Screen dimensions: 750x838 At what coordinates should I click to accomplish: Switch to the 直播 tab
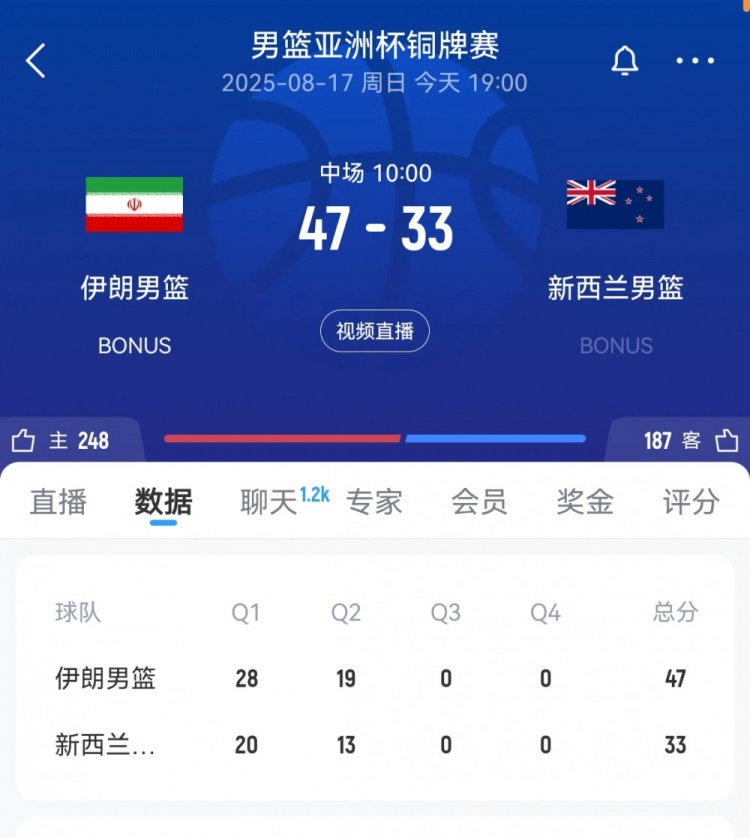pos(58,501)
